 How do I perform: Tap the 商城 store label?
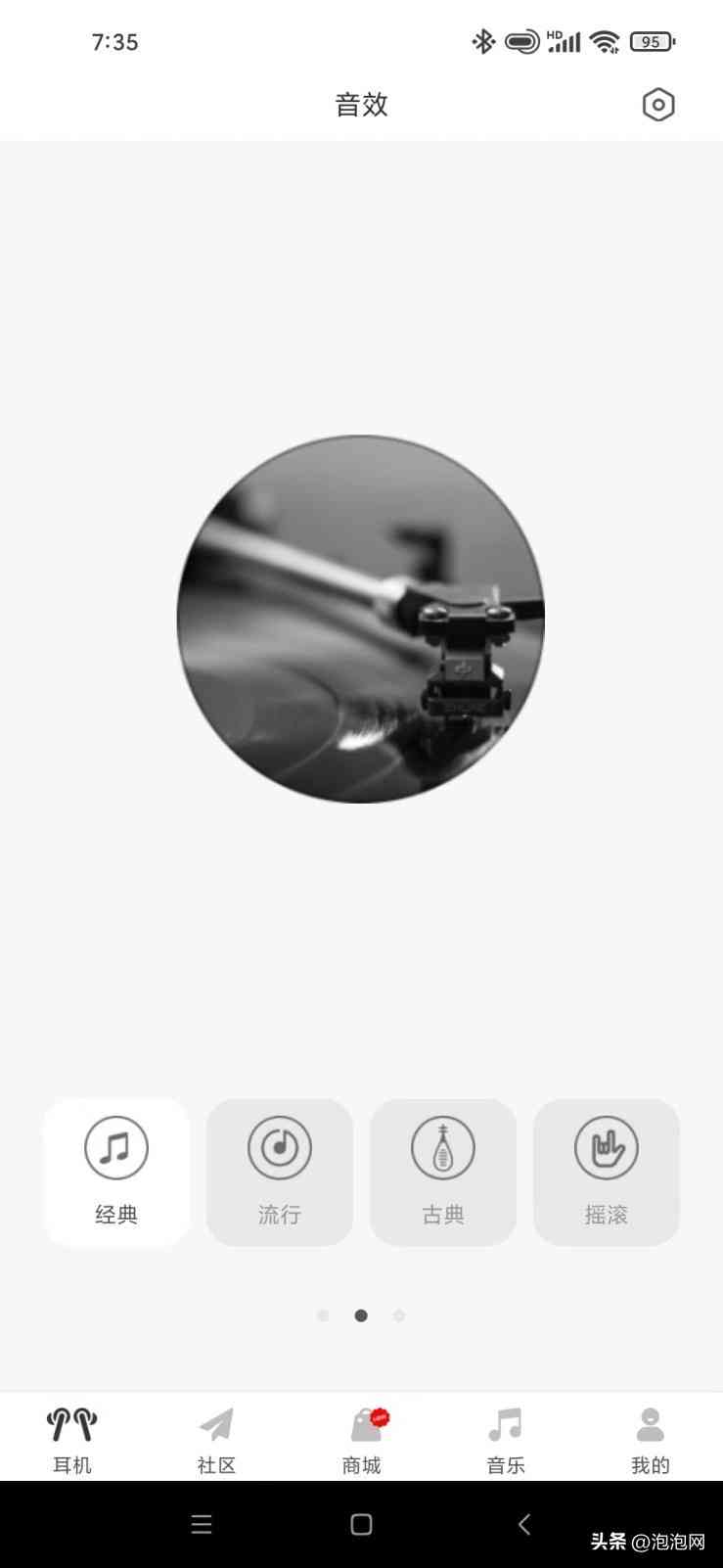tap(361, 1464)
